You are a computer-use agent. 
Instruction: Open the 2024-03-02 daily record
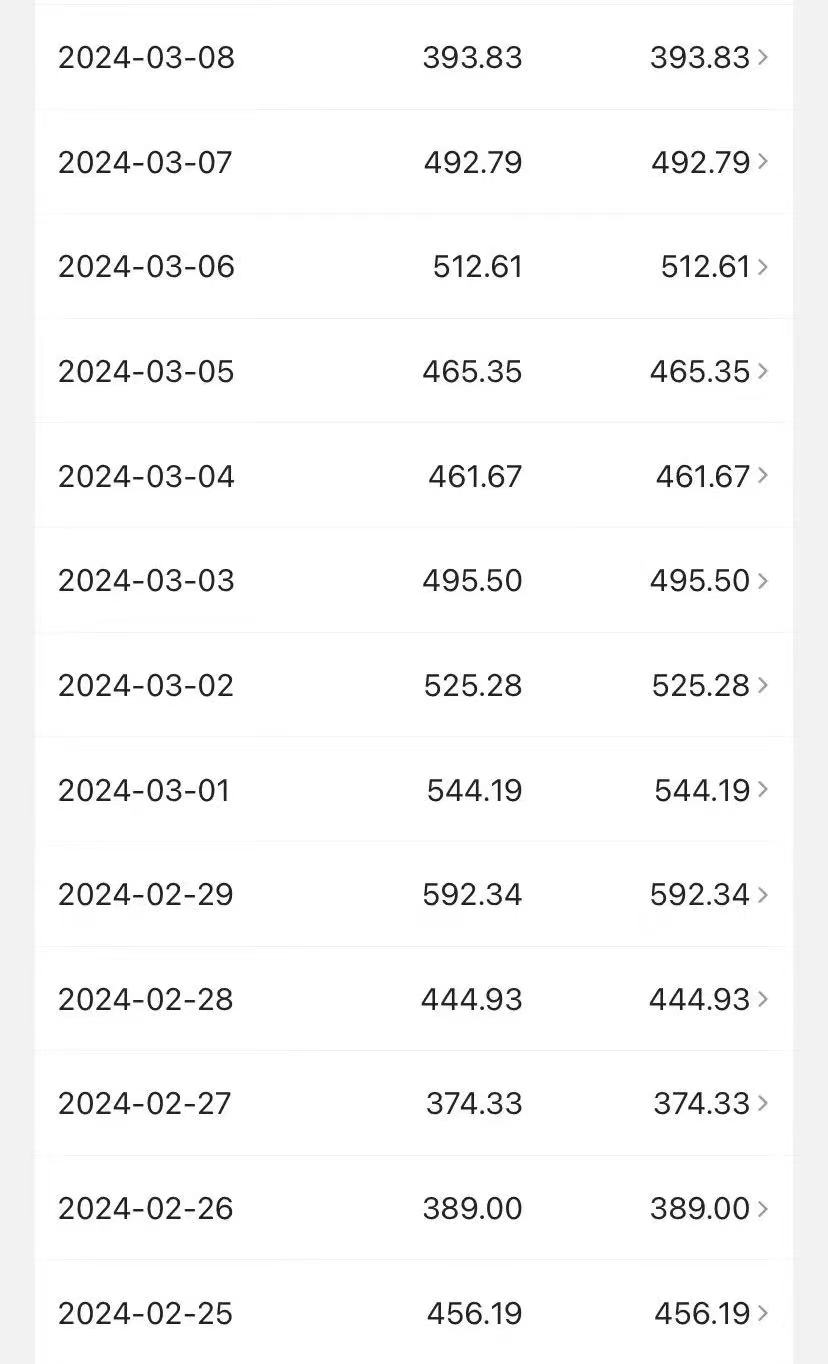(x=413, y=686)
